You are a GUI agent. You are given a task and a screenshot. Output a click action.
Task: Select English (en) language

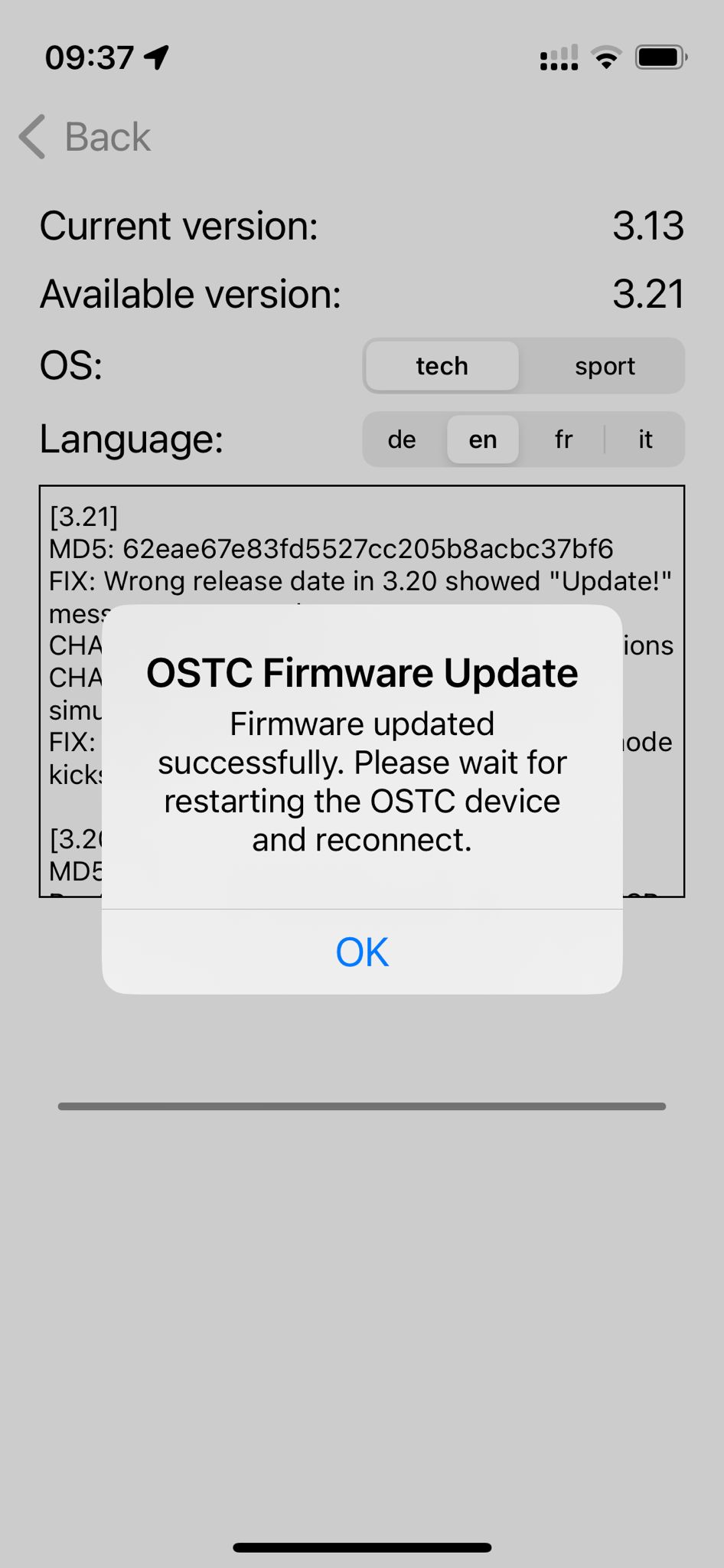coord(483,439)
